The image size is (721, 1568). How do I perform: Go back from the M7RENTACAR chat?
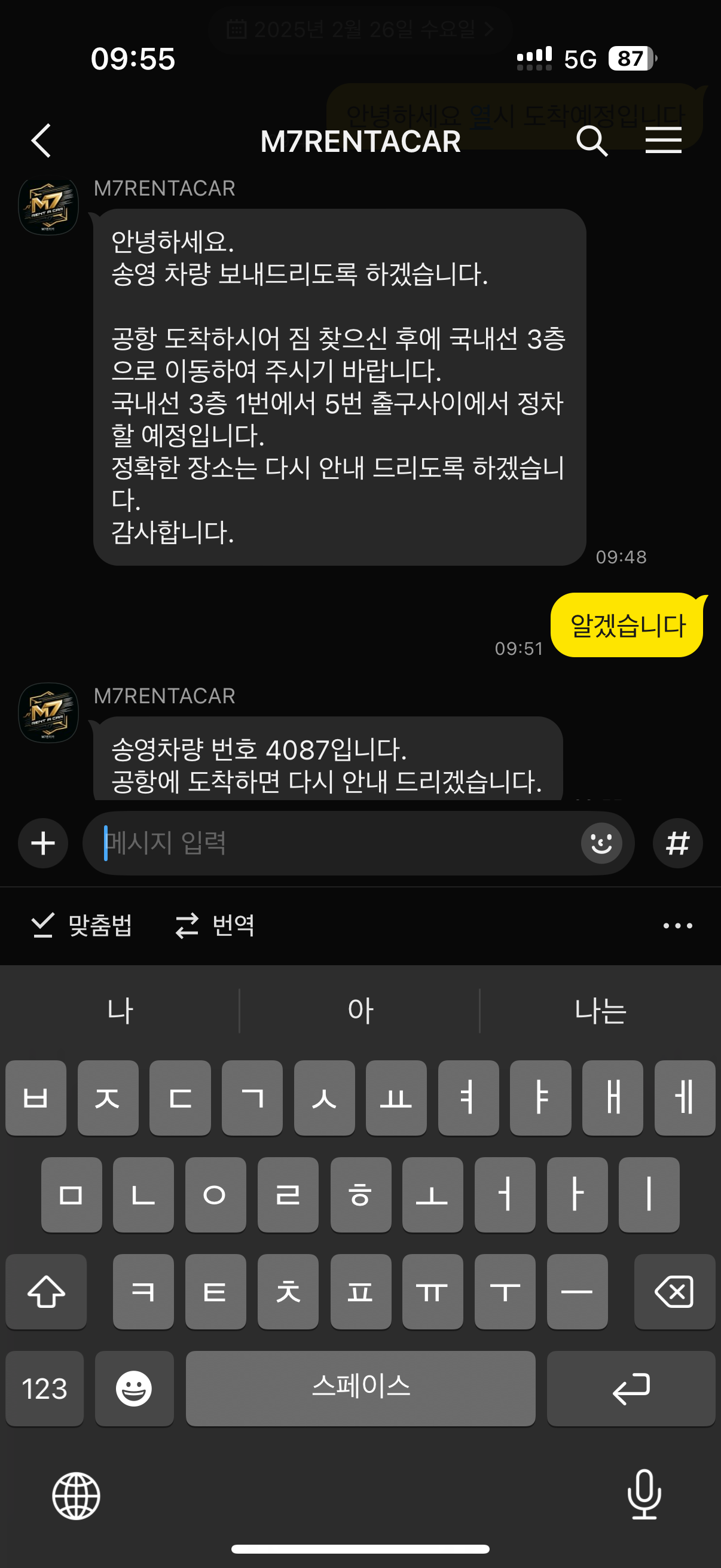point(41,141)
